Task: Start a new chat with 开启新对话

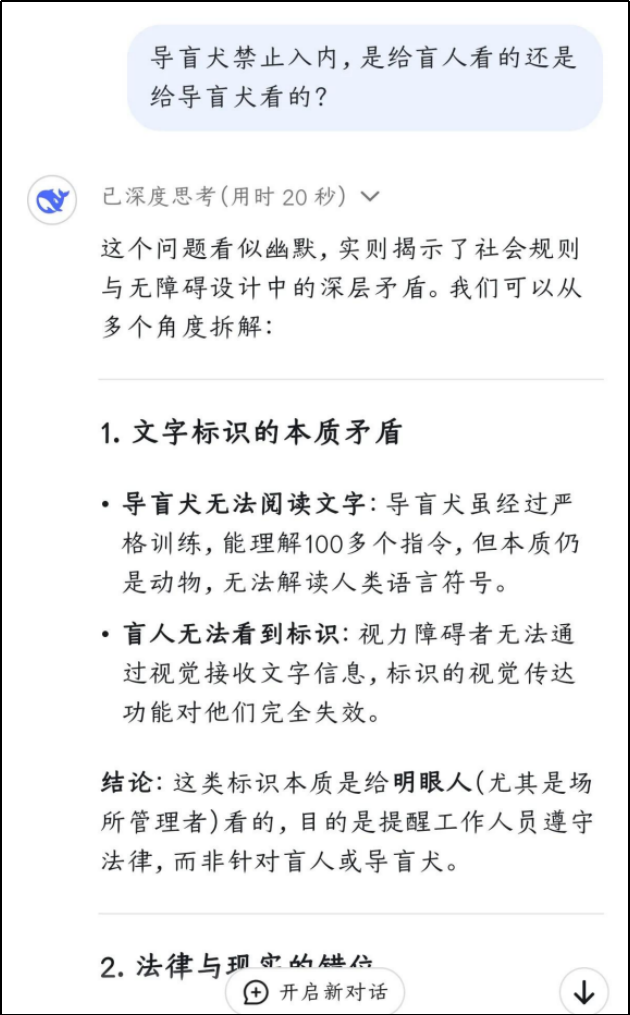Action: click(x=315, y=992)
